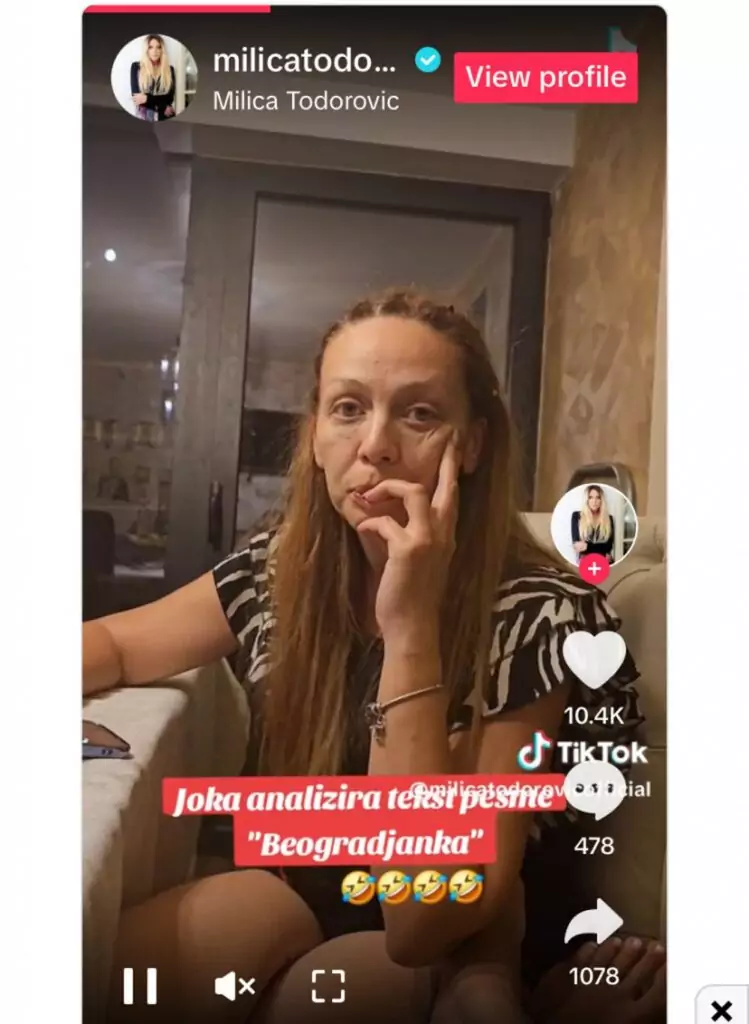Tap the View profile button
Image resolution: width=749 pixels, height=1024 pixels.
click(545, 77)
